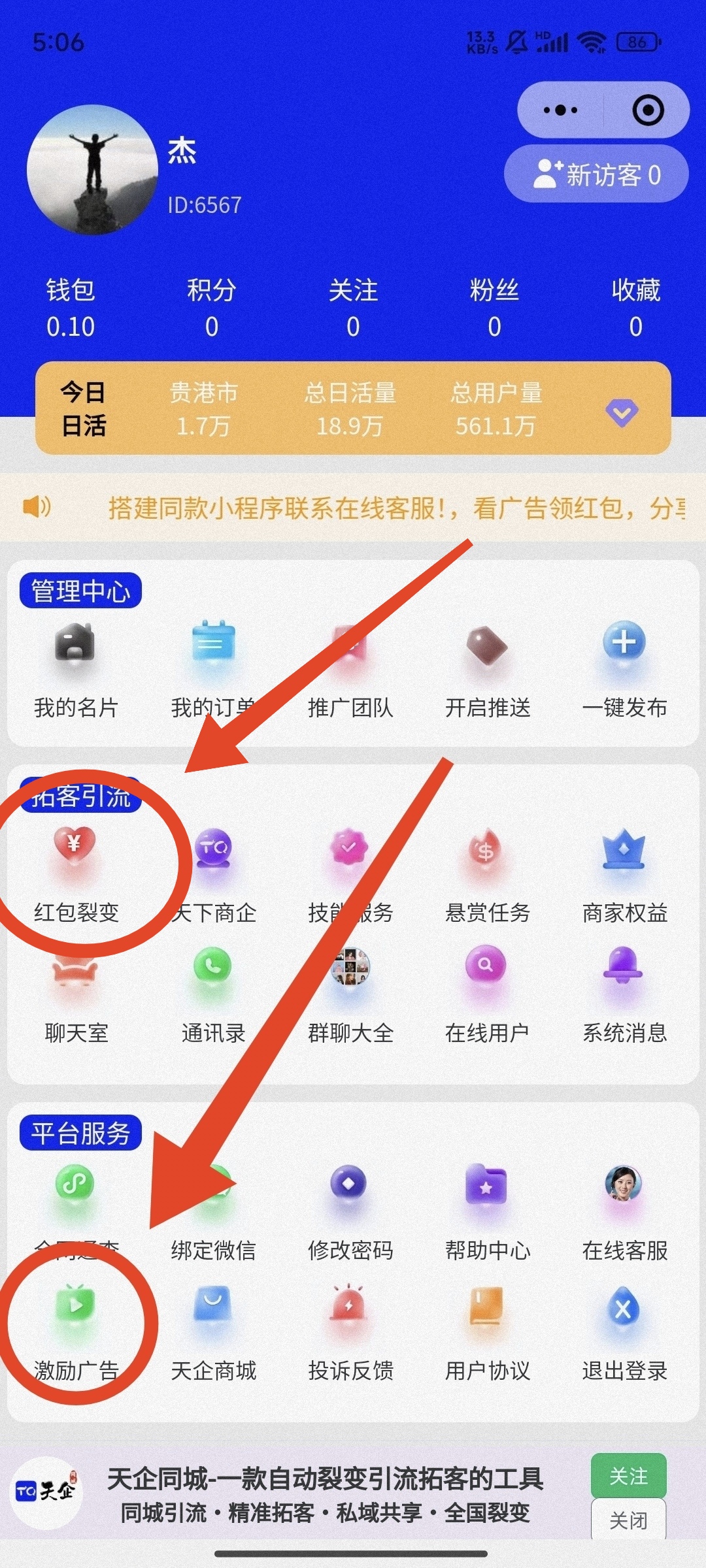Viewport: 706px width, 1568px height.
Task: Open the 钱包 wallet balance
Action: [x=71, y=307]
